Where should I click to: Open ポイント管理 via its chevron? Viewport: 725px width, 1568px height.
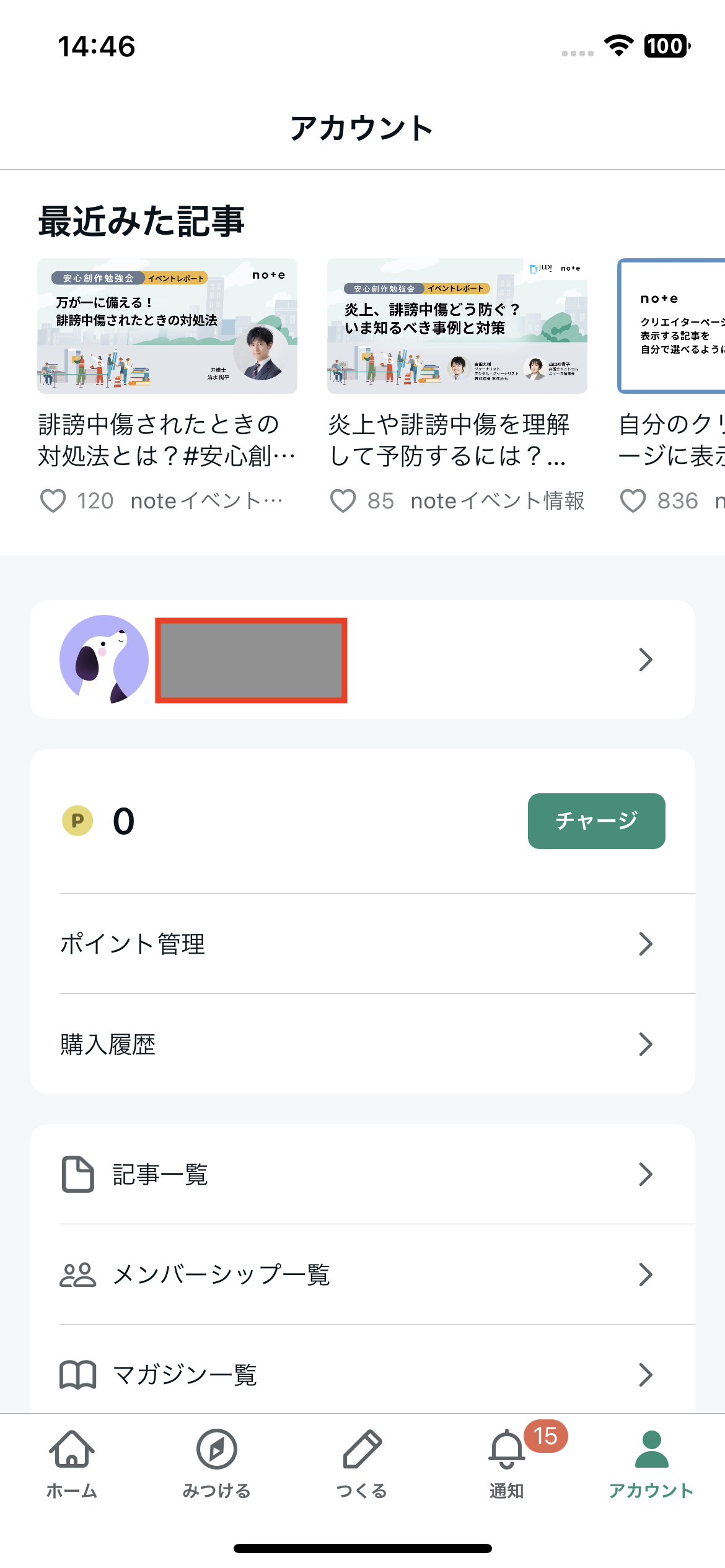point(646,944)
